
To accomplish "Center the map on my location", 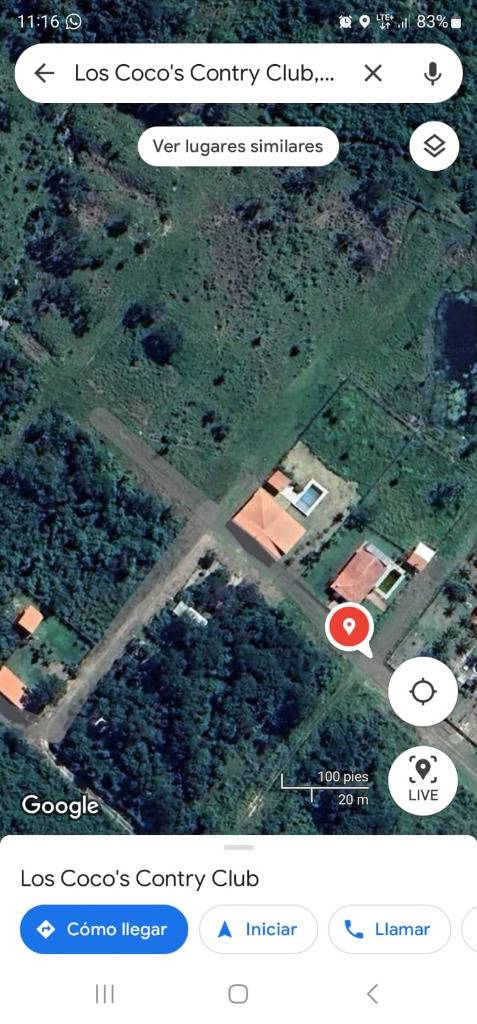I will [x=423, y=691].
